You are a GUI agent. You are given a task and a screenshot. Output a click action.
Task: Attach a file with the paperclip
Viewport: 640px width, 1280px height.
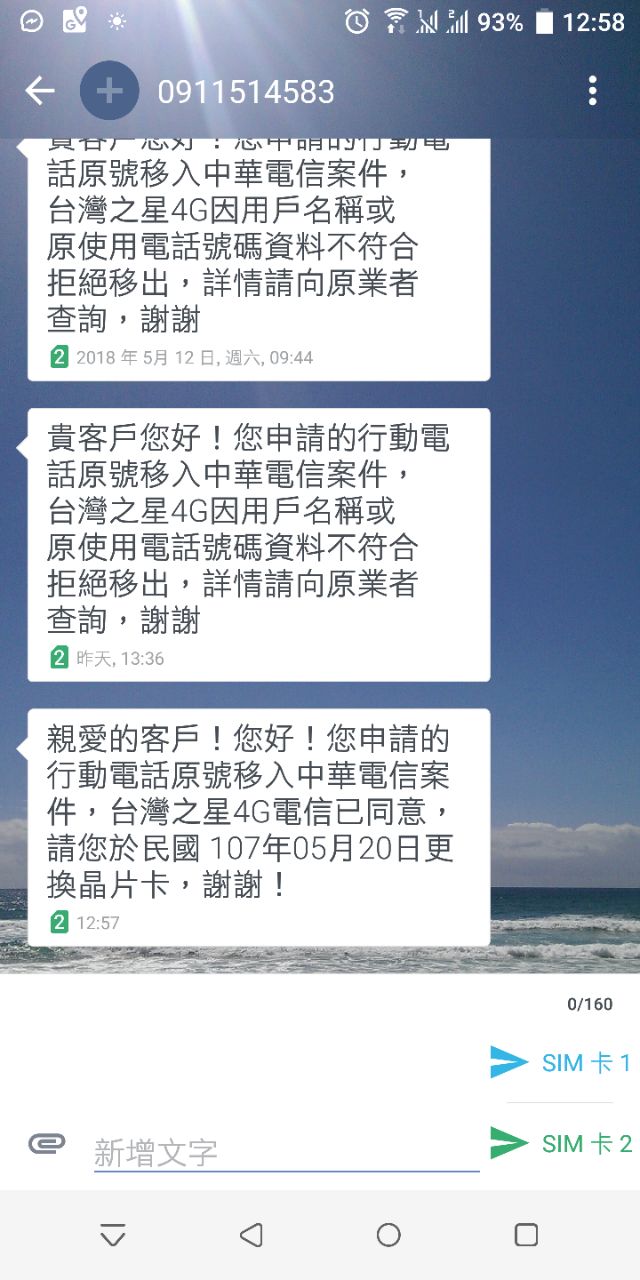[x=46, y=1143]
